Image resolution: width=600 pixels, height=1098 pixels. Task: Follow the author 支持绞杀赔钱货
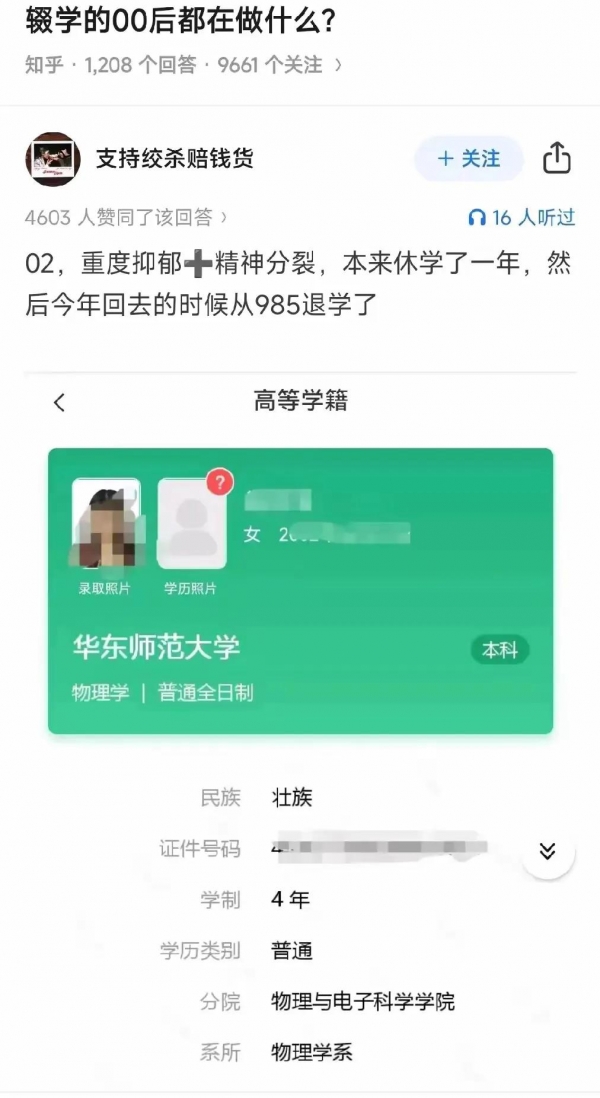pyautogui.click(x=469, y=159)
